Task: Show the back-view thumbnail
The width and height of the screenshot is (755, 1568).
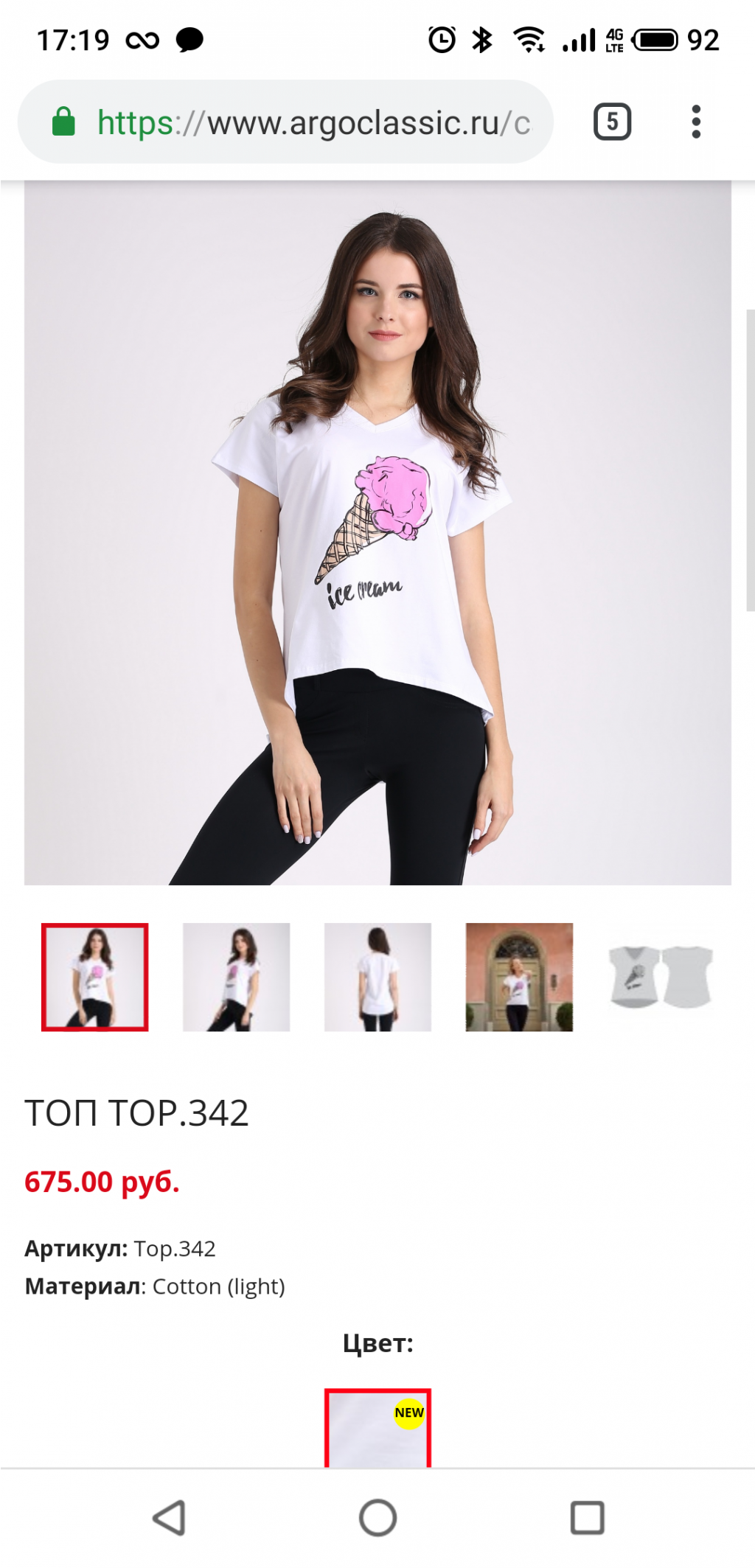Action: 377,976
